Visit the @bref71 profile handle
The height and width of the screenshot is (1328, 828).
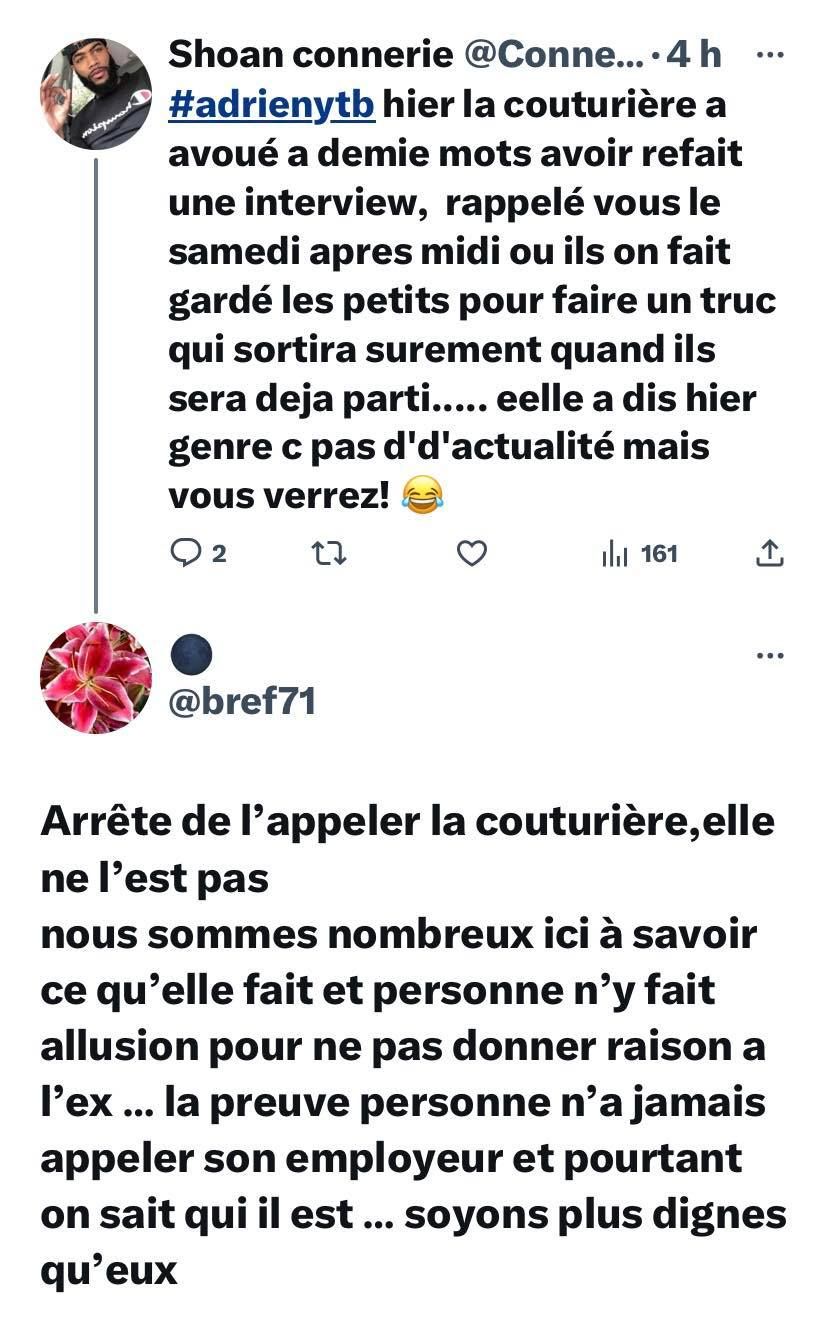pos(242,701)
